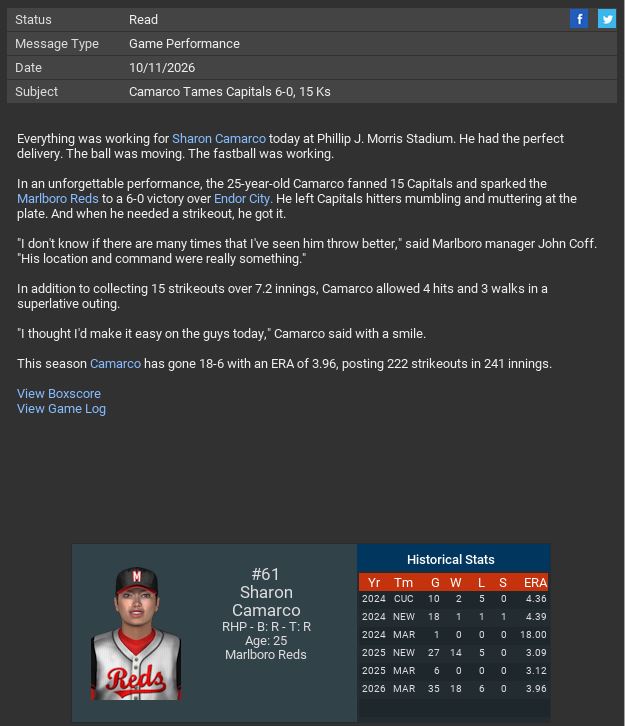View Boxscore of the game
Viewport: 625px width, 726px height.
[x=59, y=394]
